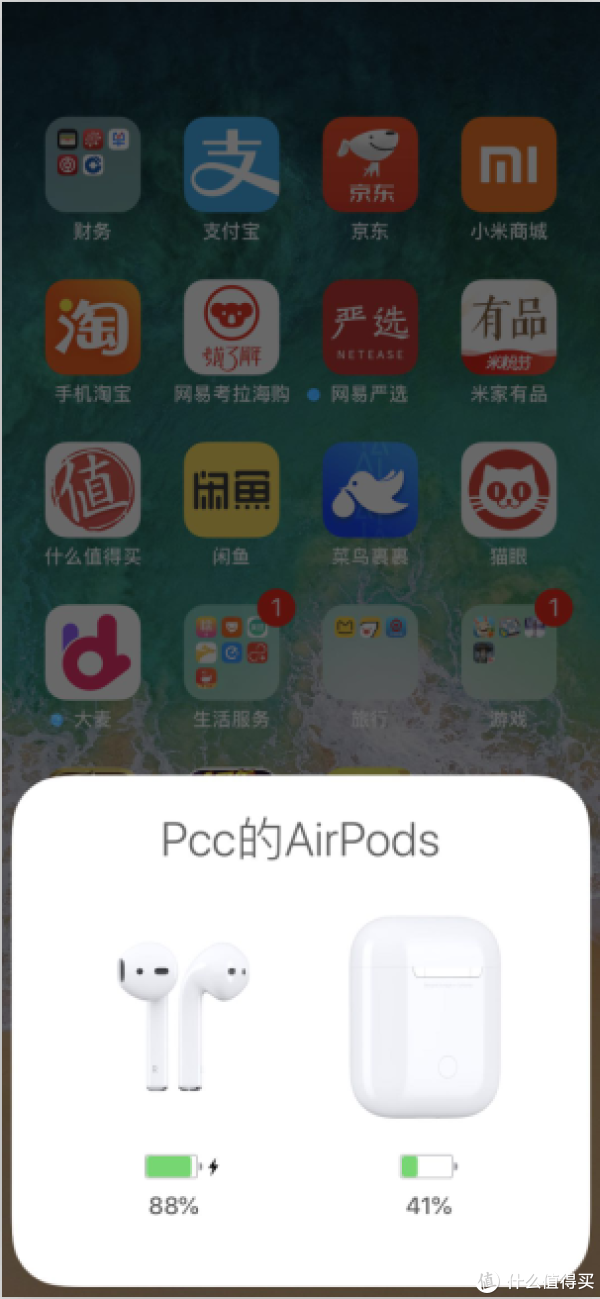Open the 游戏 folder
Screen dimensions: 600x1299
coord(509,652)
